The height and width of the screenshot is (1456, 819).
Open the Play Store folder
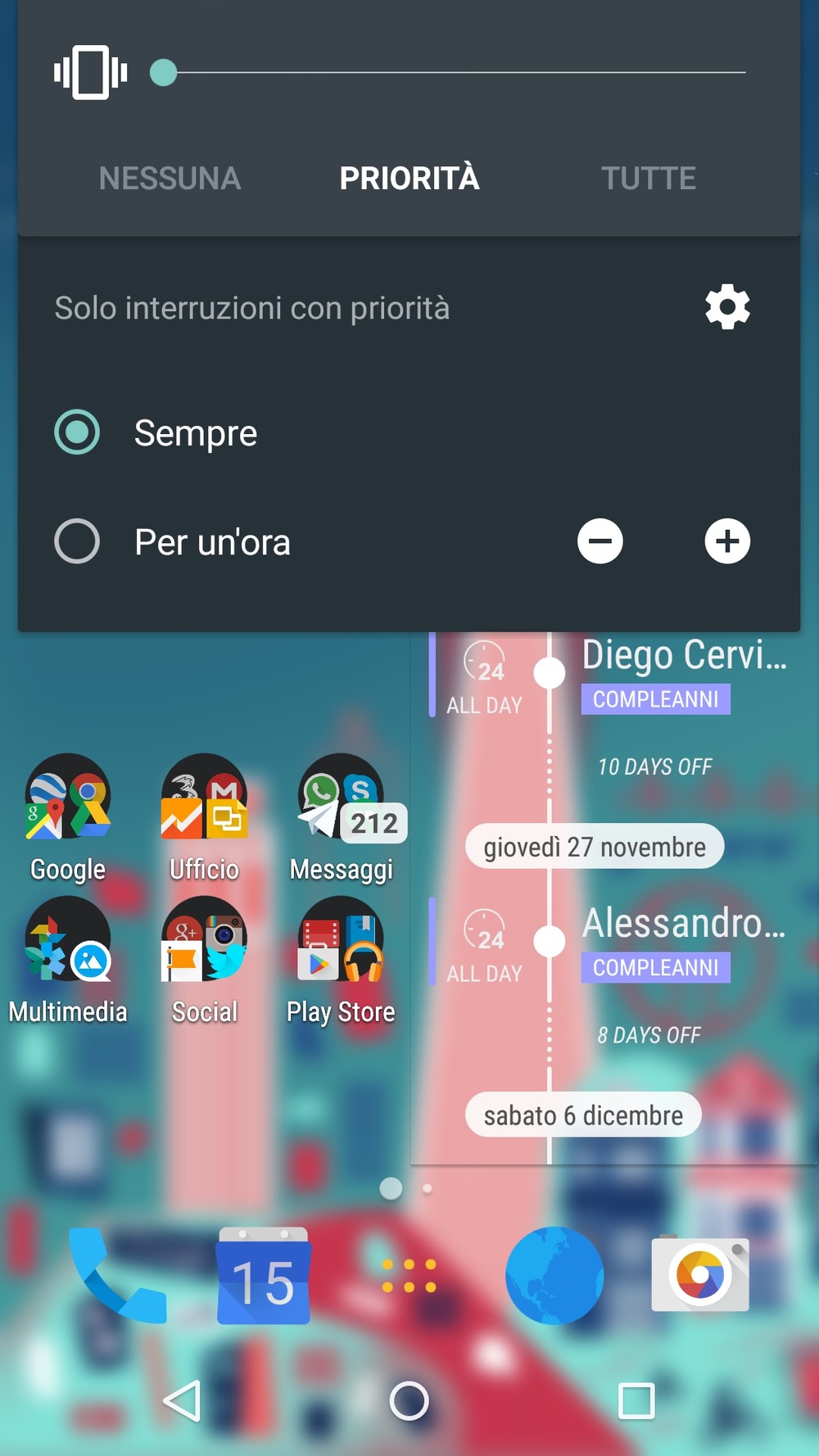341,960
